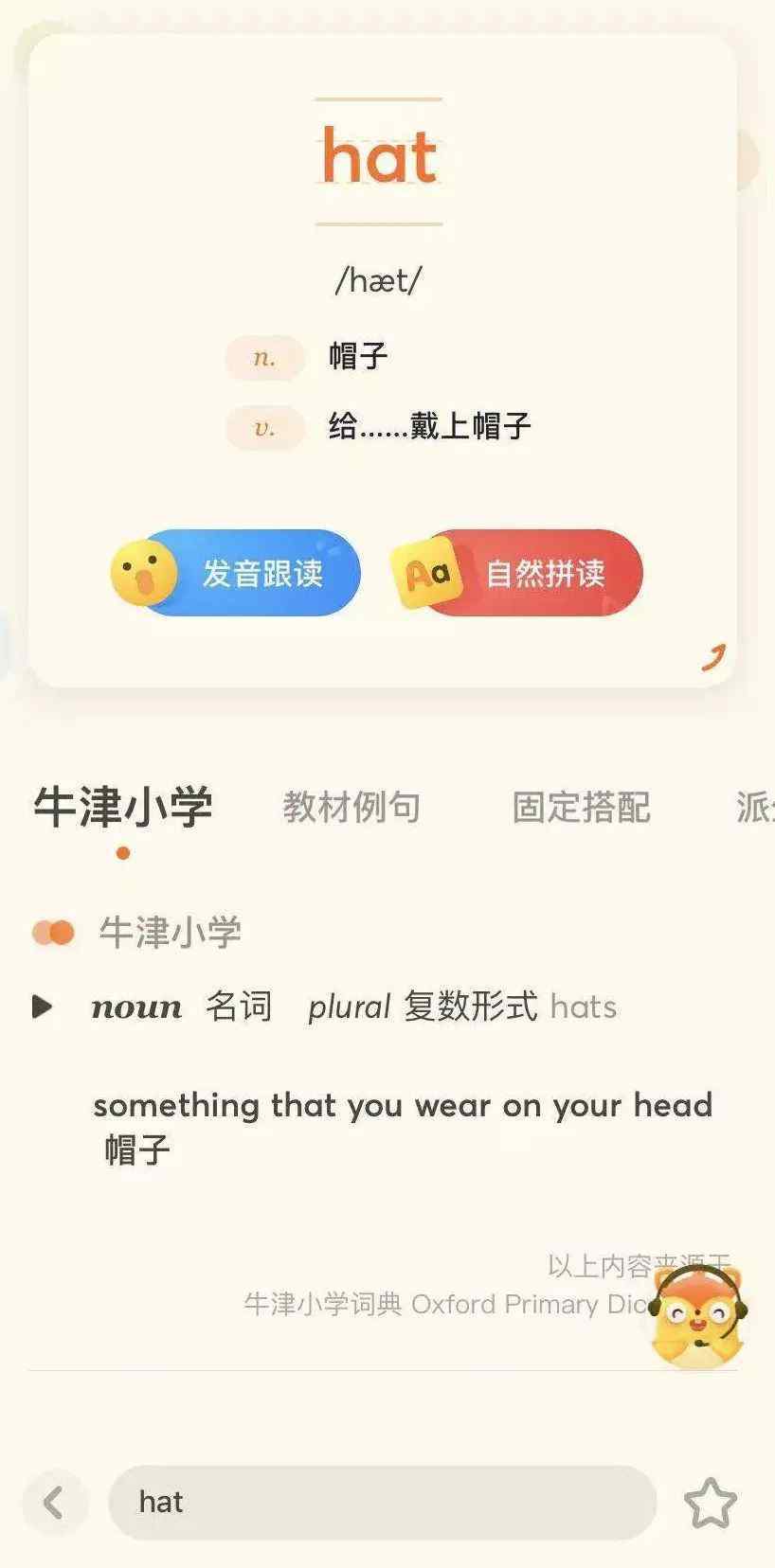The width and height of the screenshot is (775, 1568).
Task: Favorite the word with the star icon
Action: tap(710, 1503)
